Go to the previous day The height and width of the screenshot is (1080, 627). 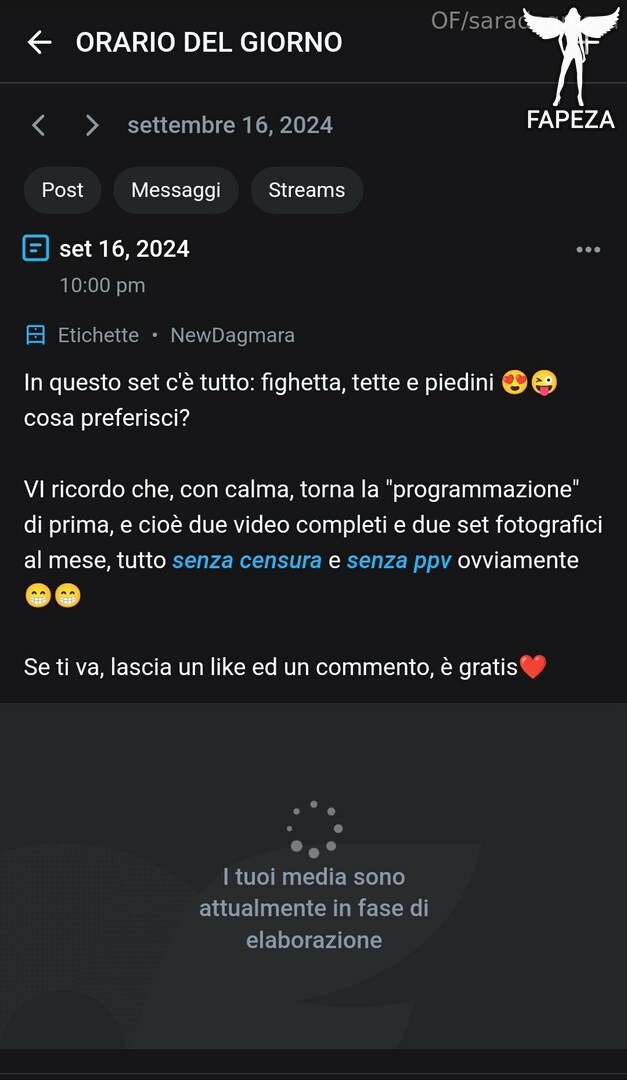point(39,125)
